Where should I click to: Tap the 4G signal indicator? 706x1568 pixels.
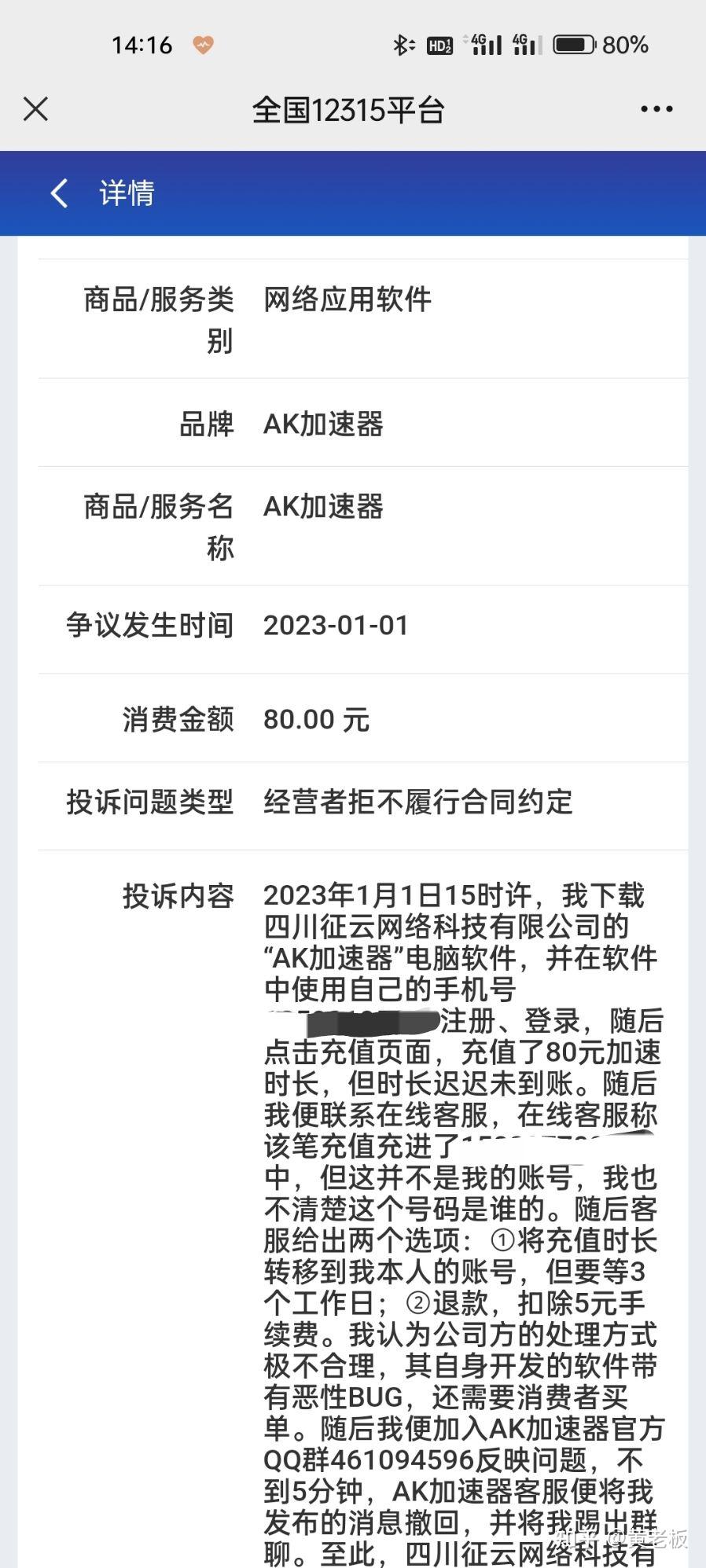(486, 43)
